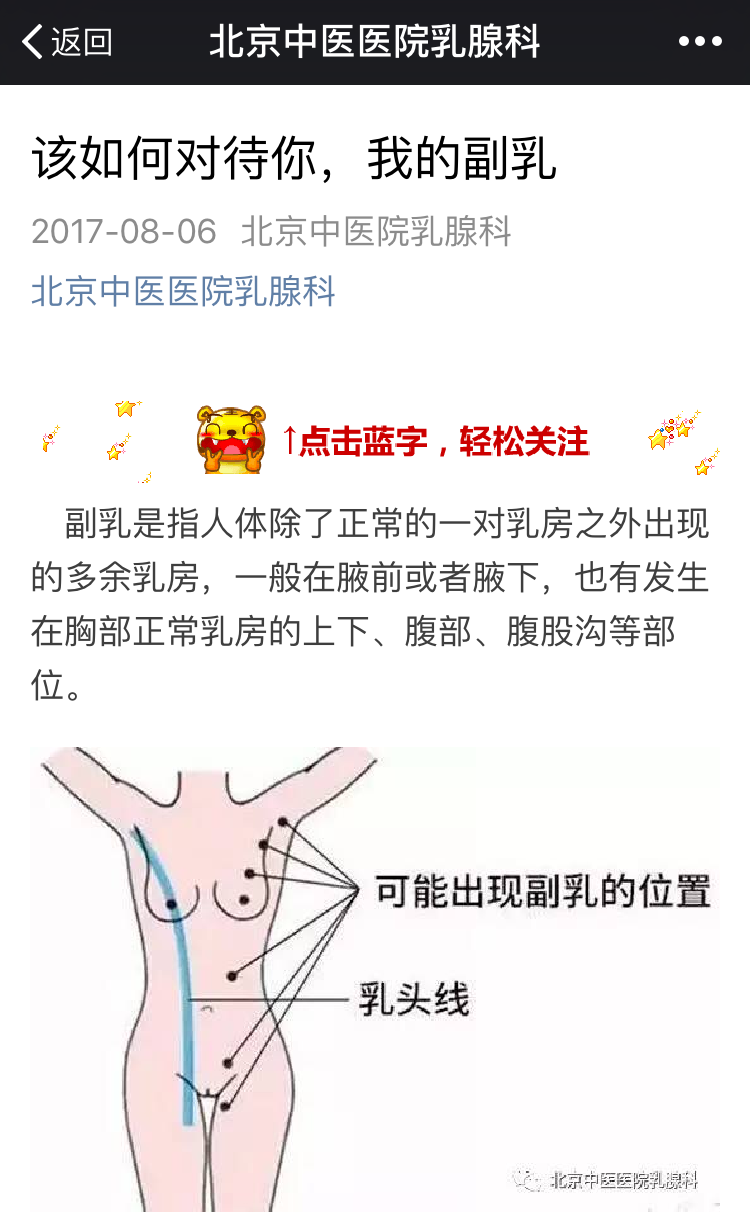Open the blue 北京中医医院乳腺科 account link
Screen dimensions: 750x1221
(x=183, y=291)
